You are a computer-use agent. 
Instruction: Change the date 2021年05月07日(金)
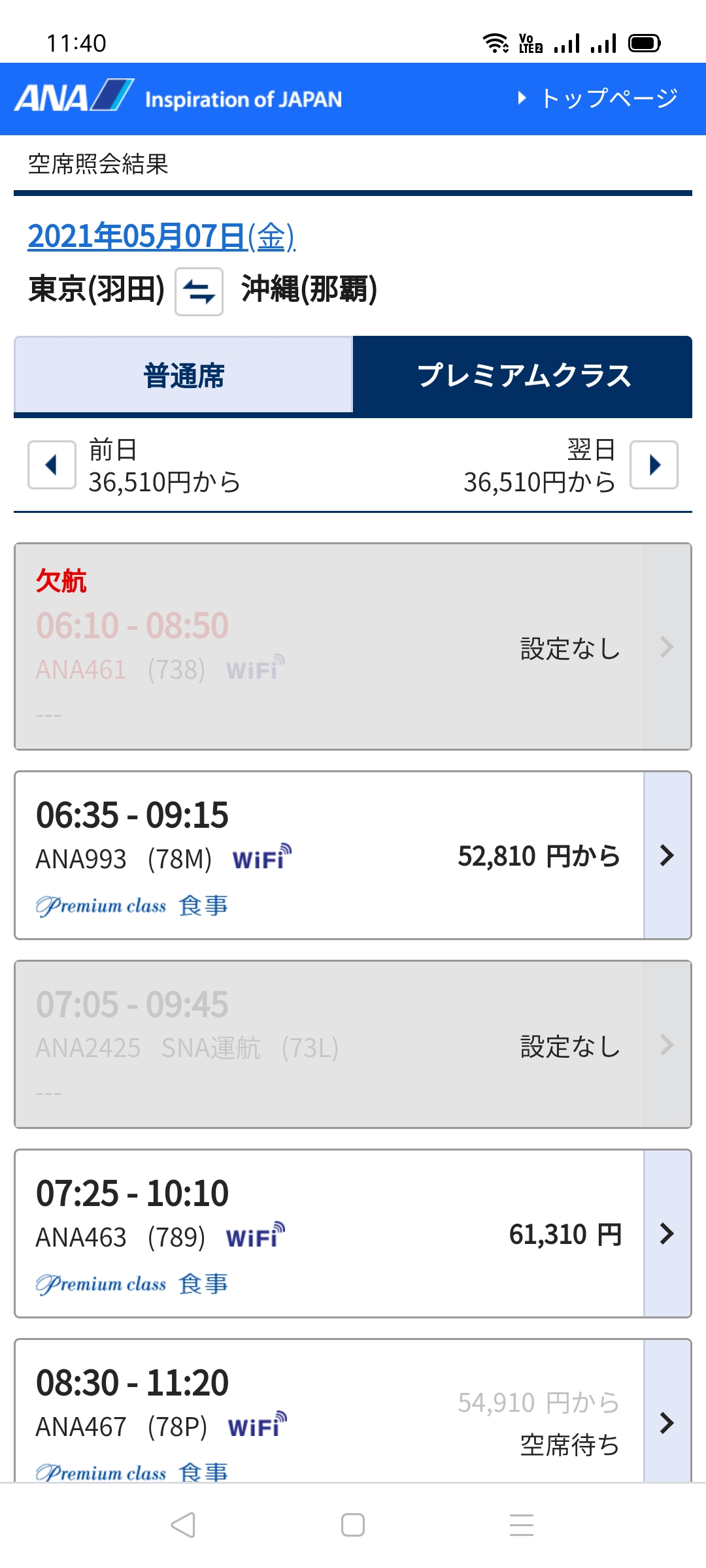coord(161,237)
